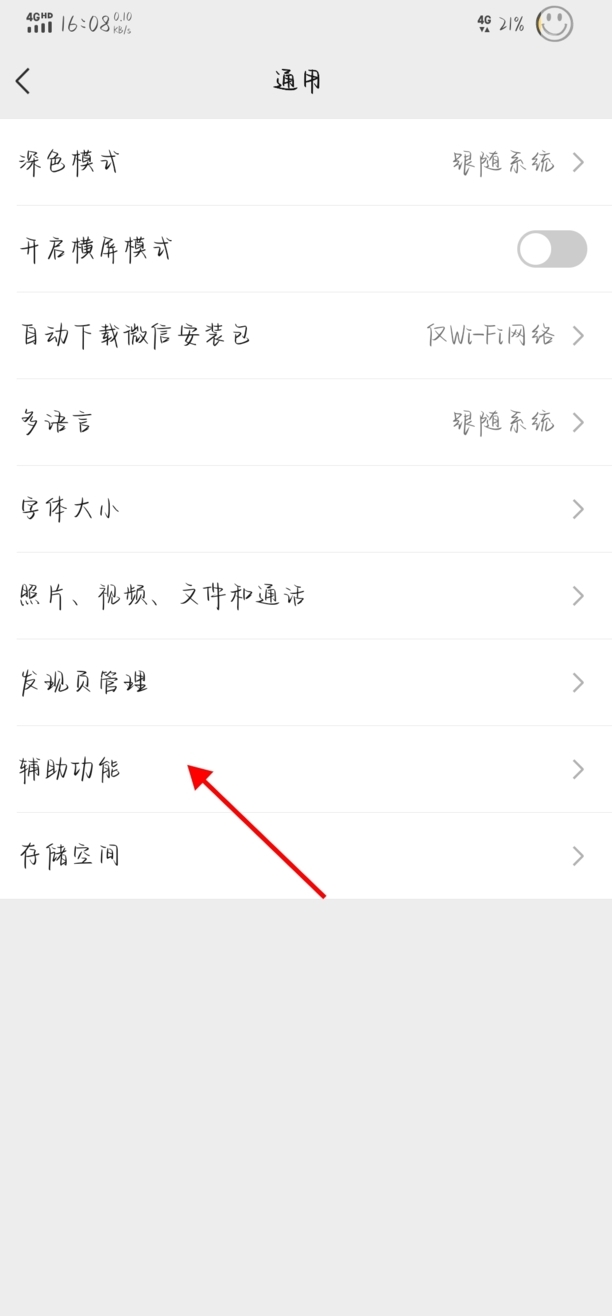
Task: Open 照片、视频、文件和通话 settings
Action: [x=306, y=596]
